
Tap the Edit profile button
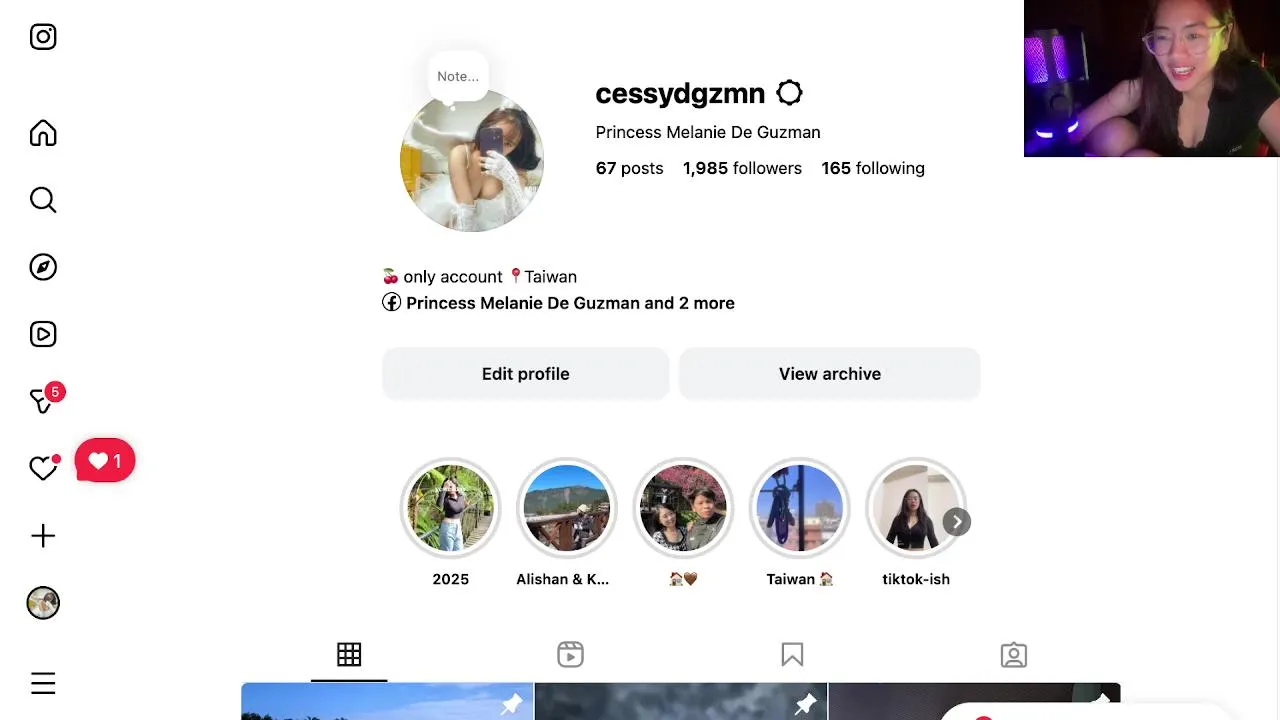coord(525,374)
